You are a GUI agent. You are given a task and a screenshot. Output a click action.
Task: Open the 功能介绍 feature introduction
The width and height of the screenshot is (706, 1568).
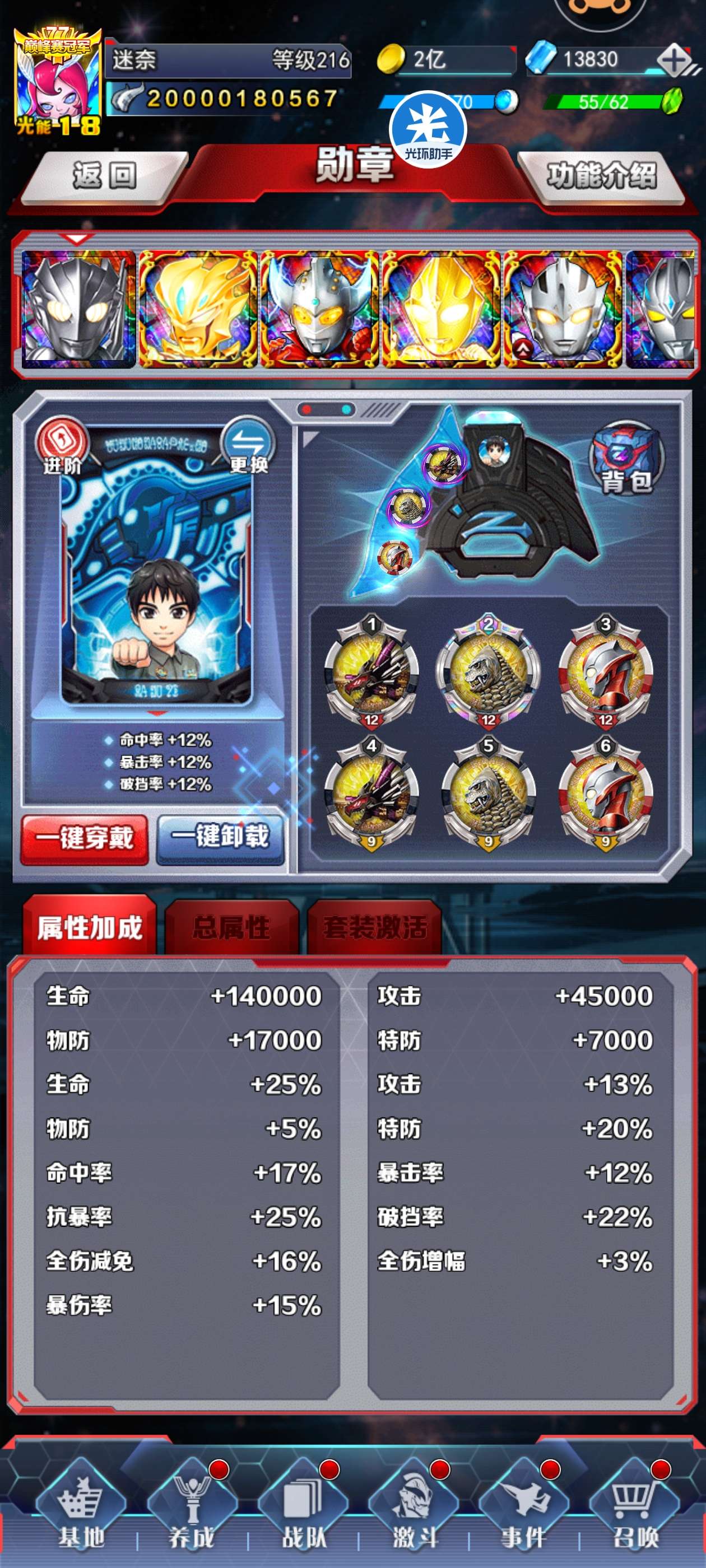[x=601, y=175]
